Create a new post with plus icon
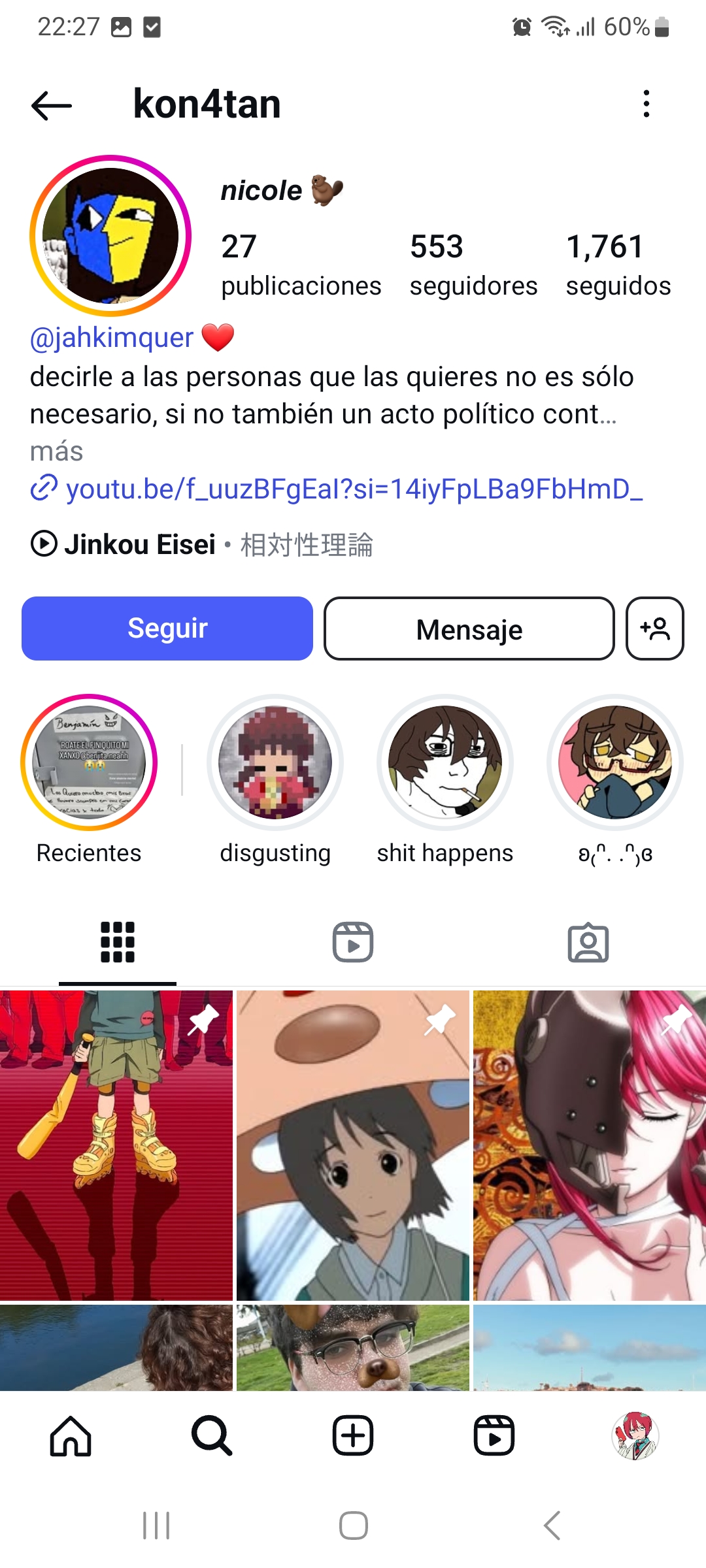 (x=353, y=1436)
